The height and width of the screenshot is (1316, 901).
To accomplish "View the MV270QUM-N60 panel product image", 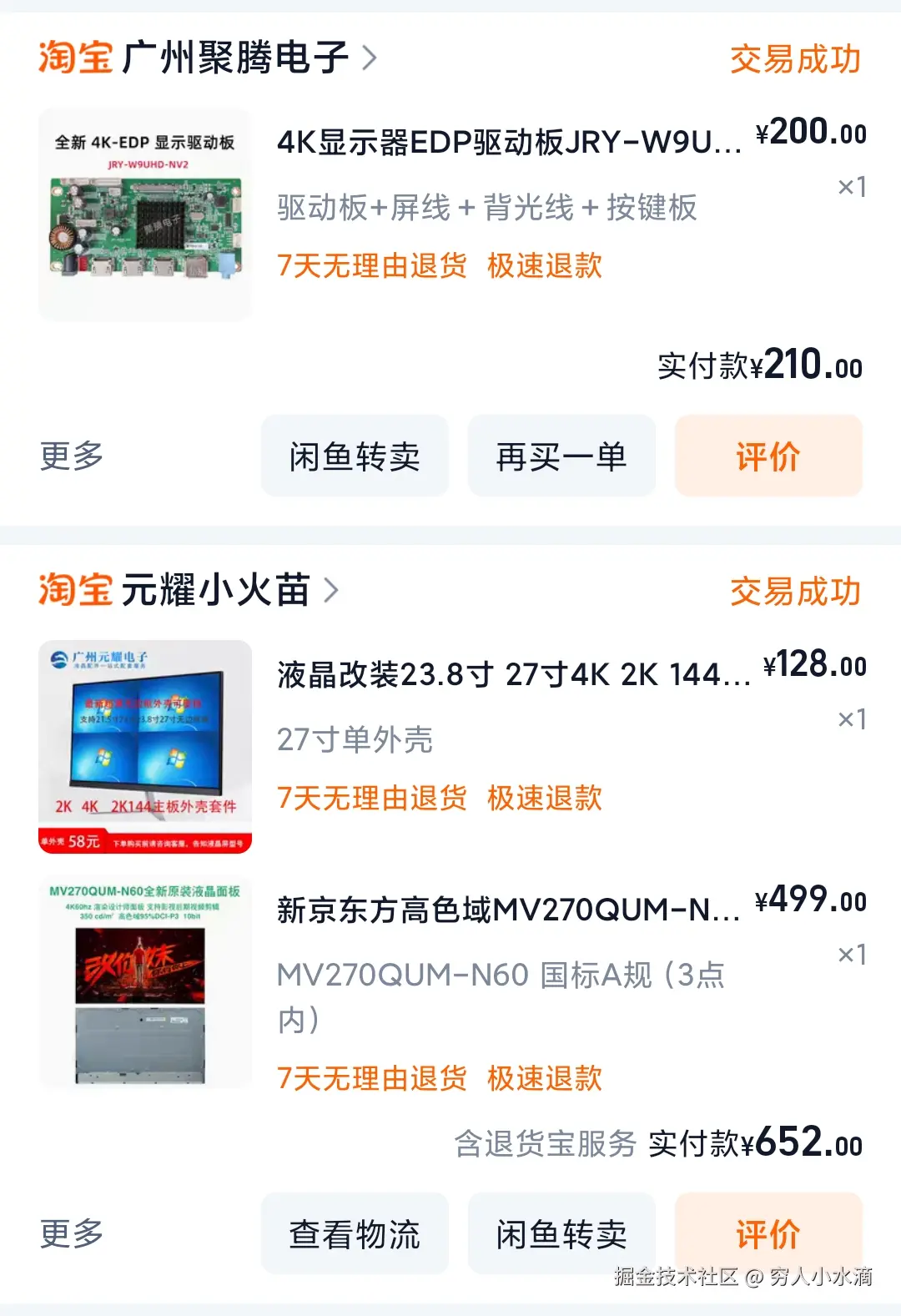I will pyautogui.click(x=145, y=981).
